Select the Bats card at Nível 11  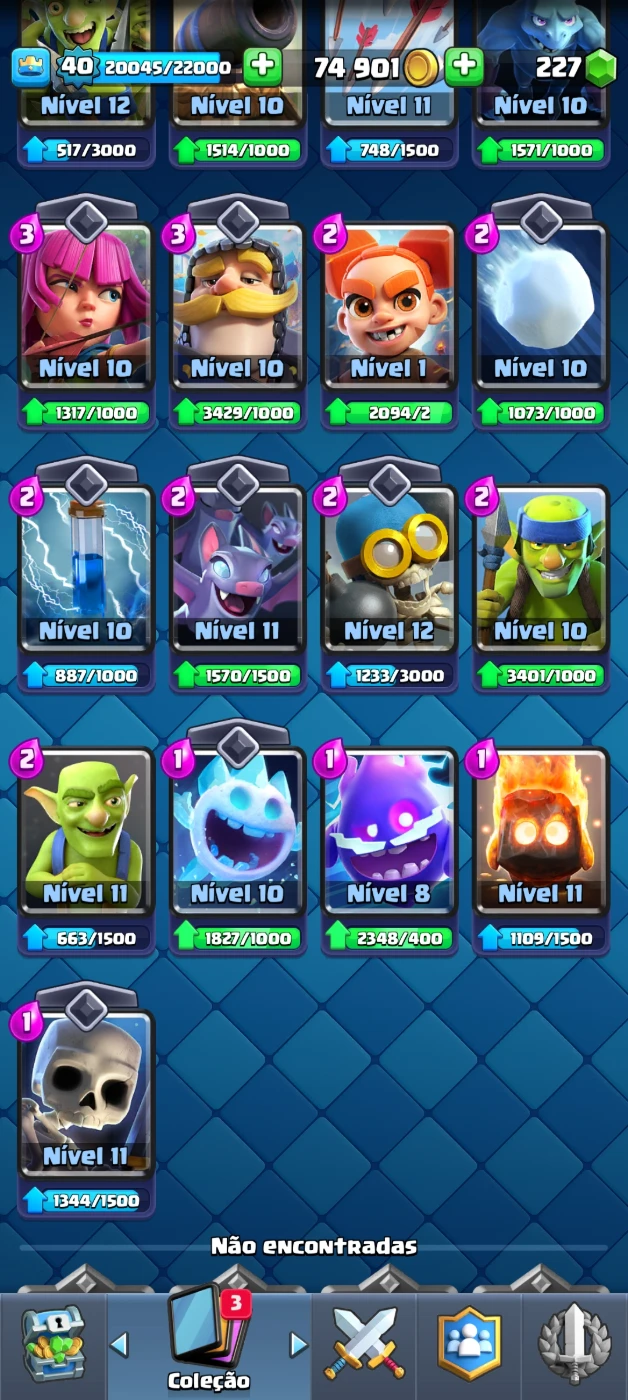coord(238,568)
